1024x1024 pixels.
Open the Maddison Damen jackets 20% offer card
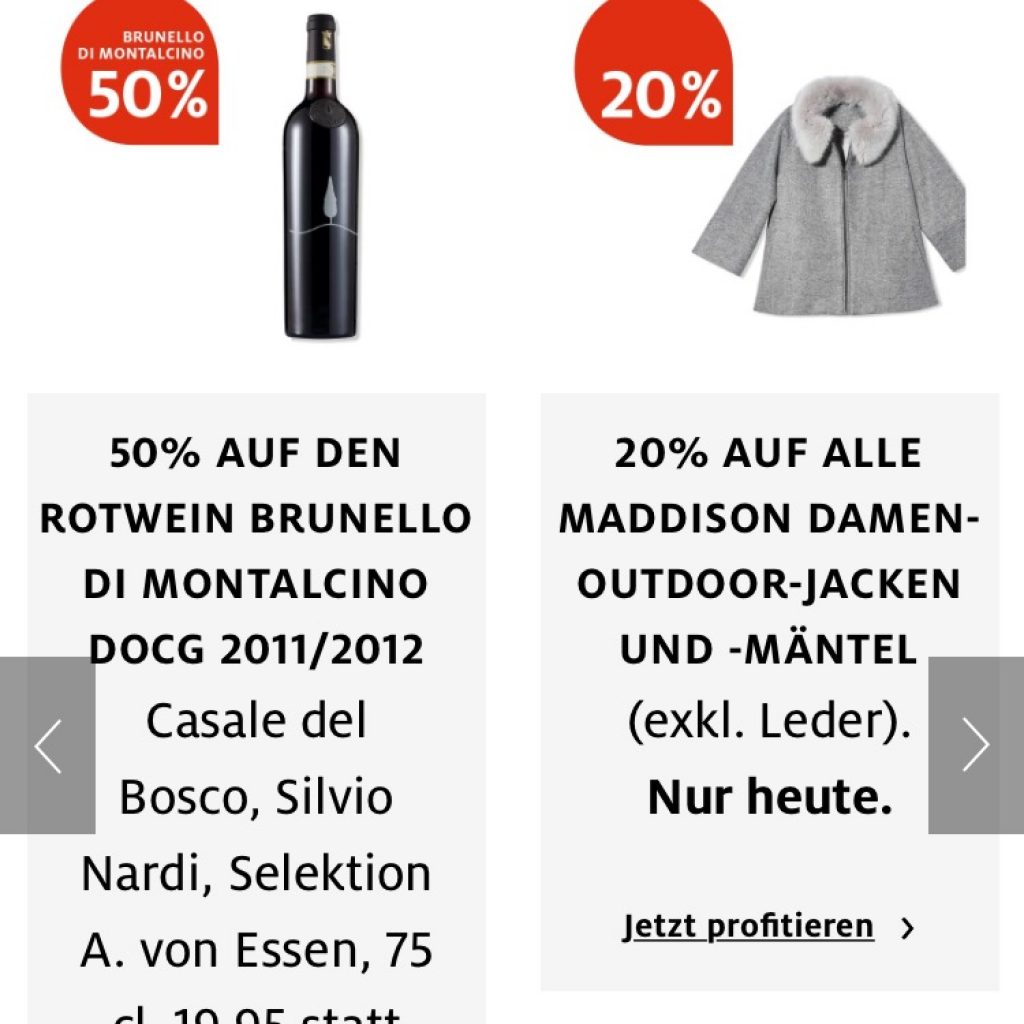tap(768, 550)
